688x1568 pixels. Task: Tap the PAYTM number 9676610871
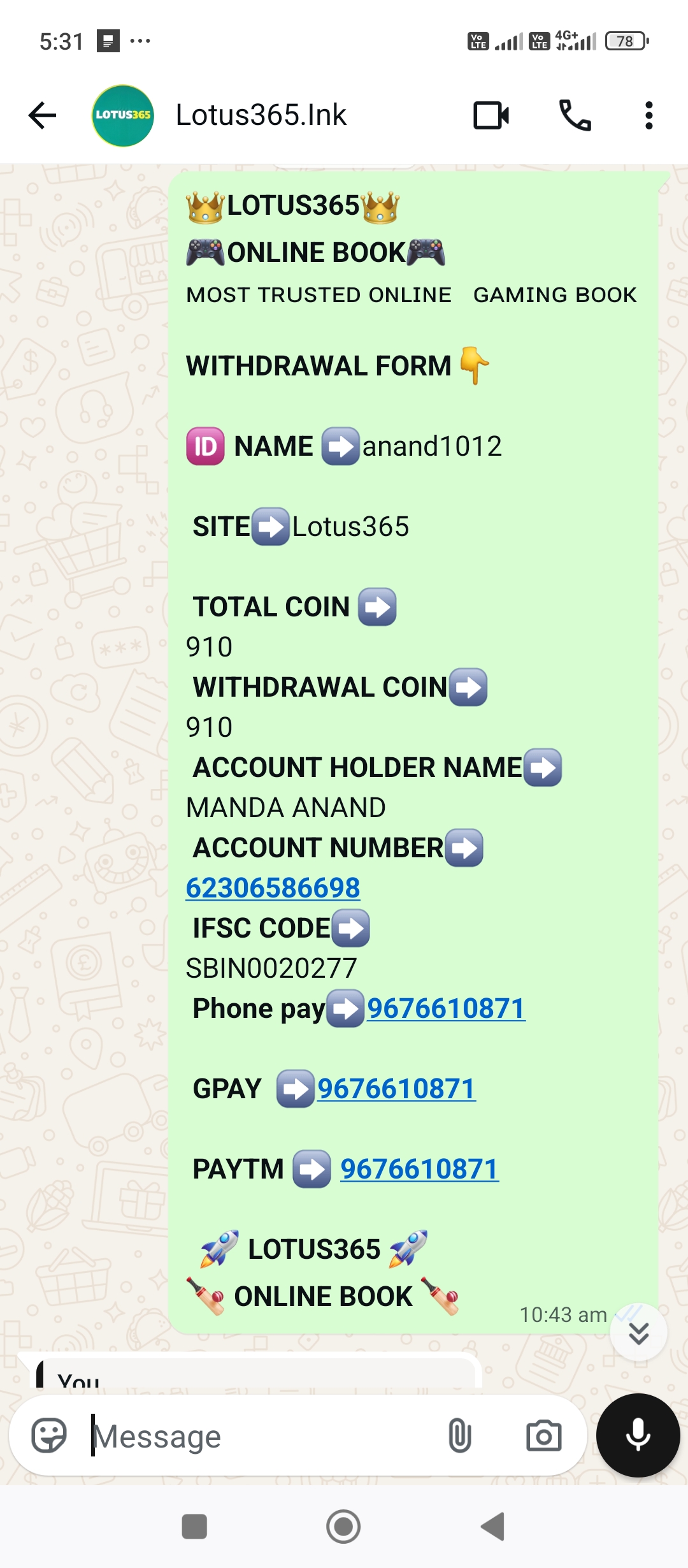click(419, 1169)
